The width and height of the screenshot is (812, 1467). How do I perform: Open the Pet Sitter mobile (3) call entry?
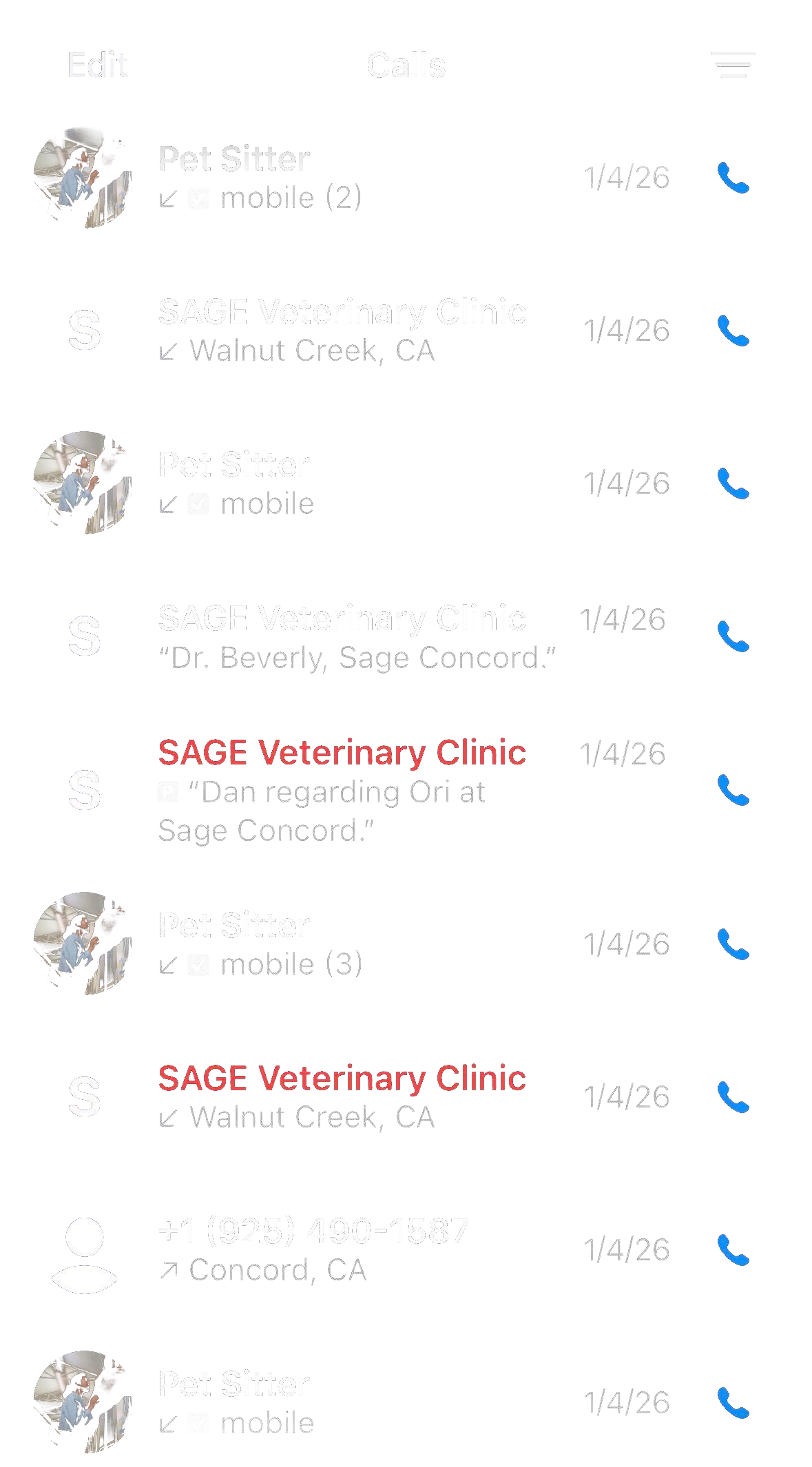[344, 944]
